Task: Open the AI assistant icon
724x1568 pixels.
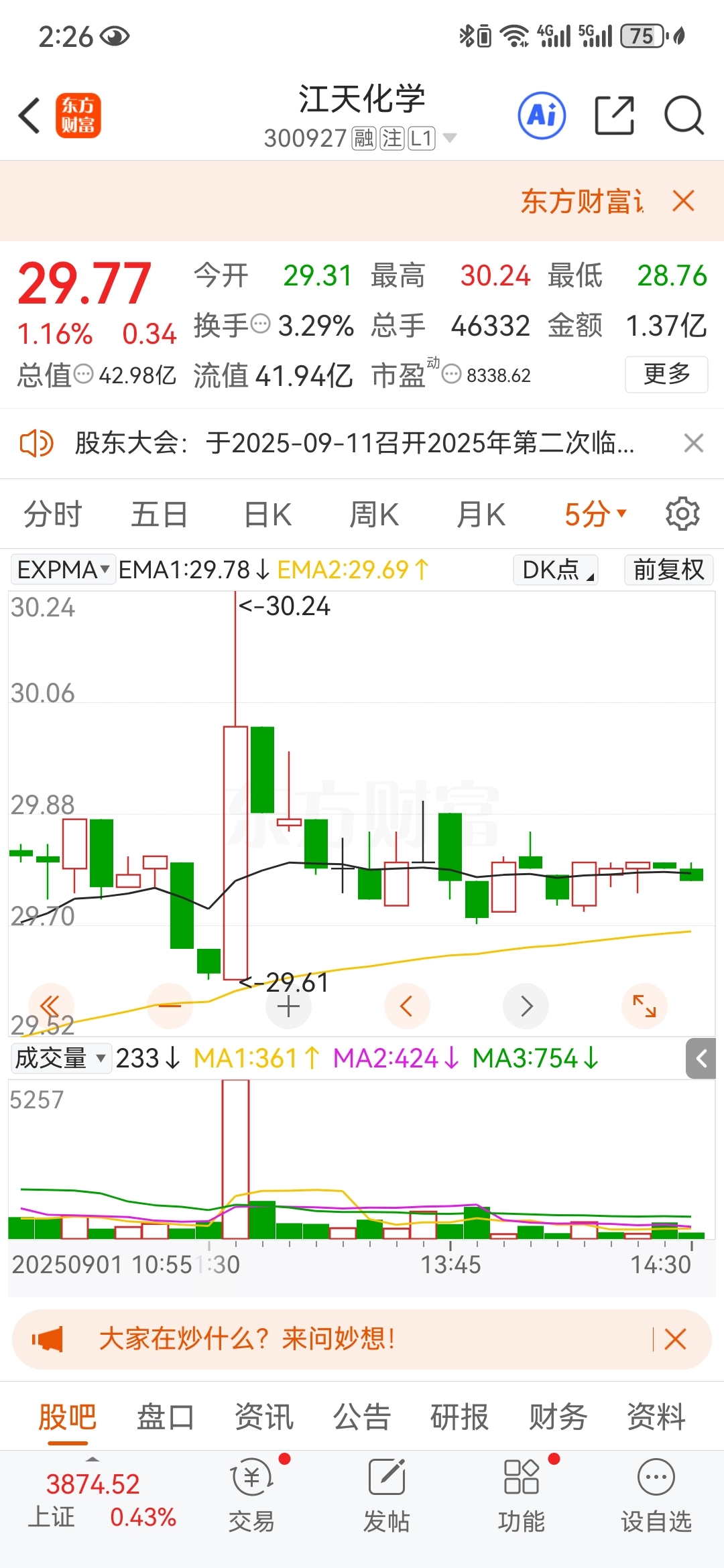Action: point(542,115)
